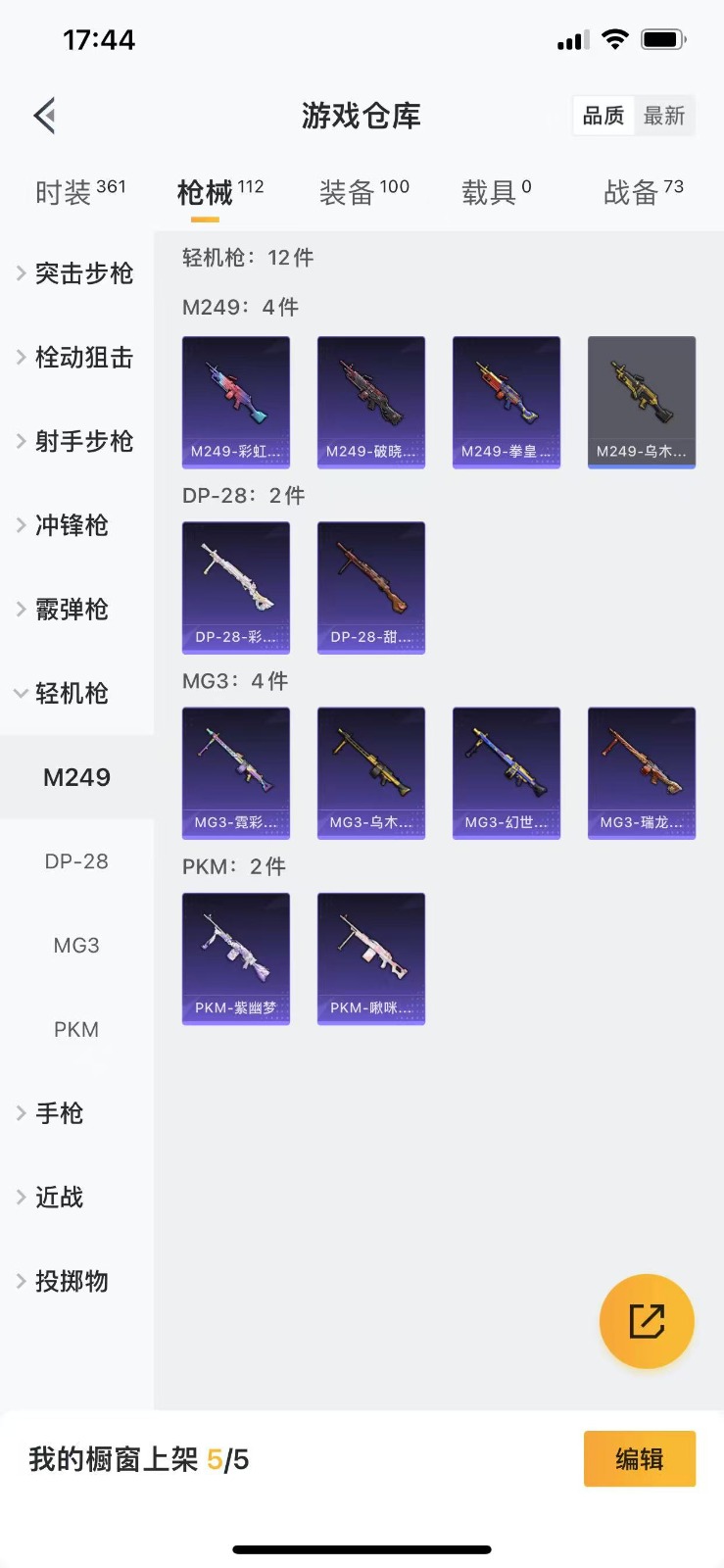Tap the orange share floating button
This screenshot has width=724, height=1568.
(x=647, y=1321)
